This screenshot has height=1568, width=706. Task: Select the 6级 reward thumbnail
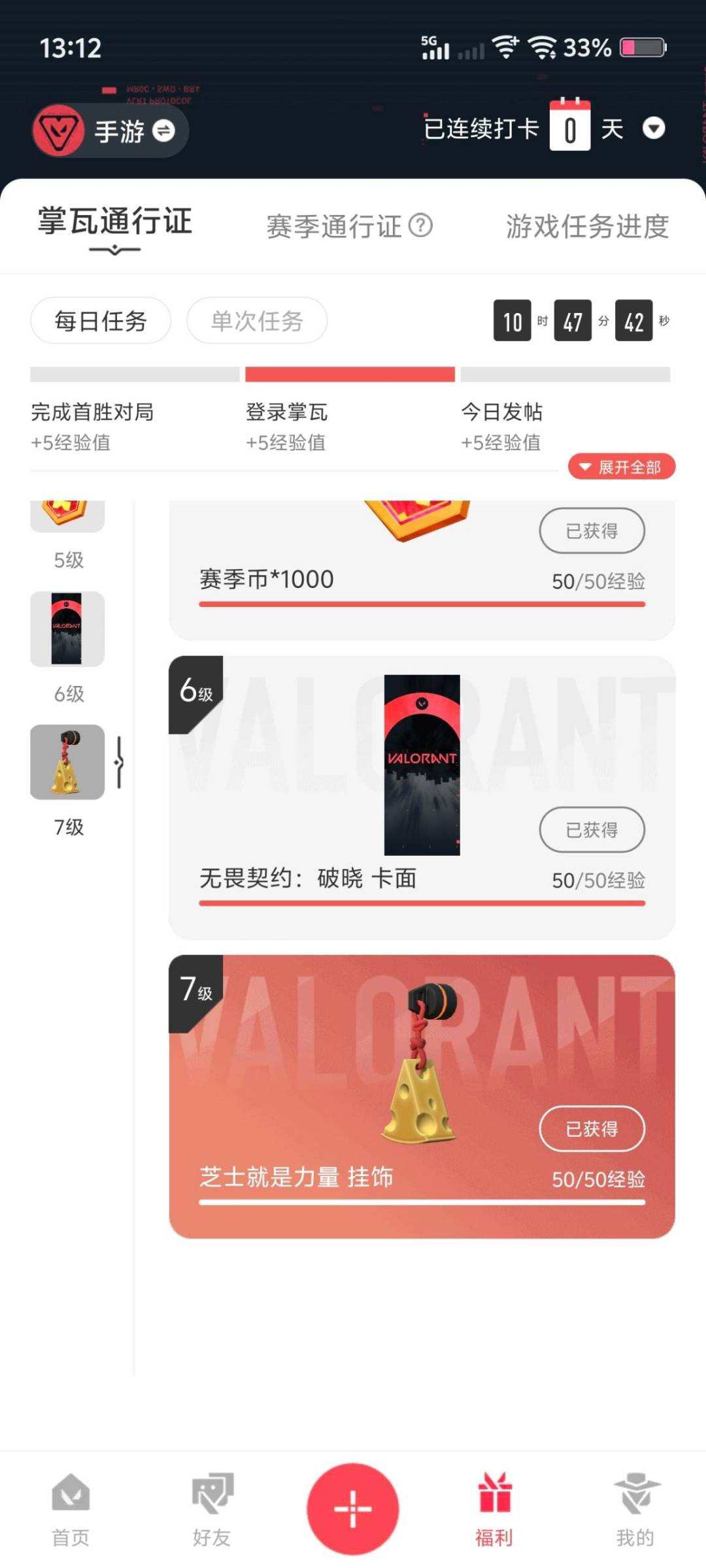[67, 629]
